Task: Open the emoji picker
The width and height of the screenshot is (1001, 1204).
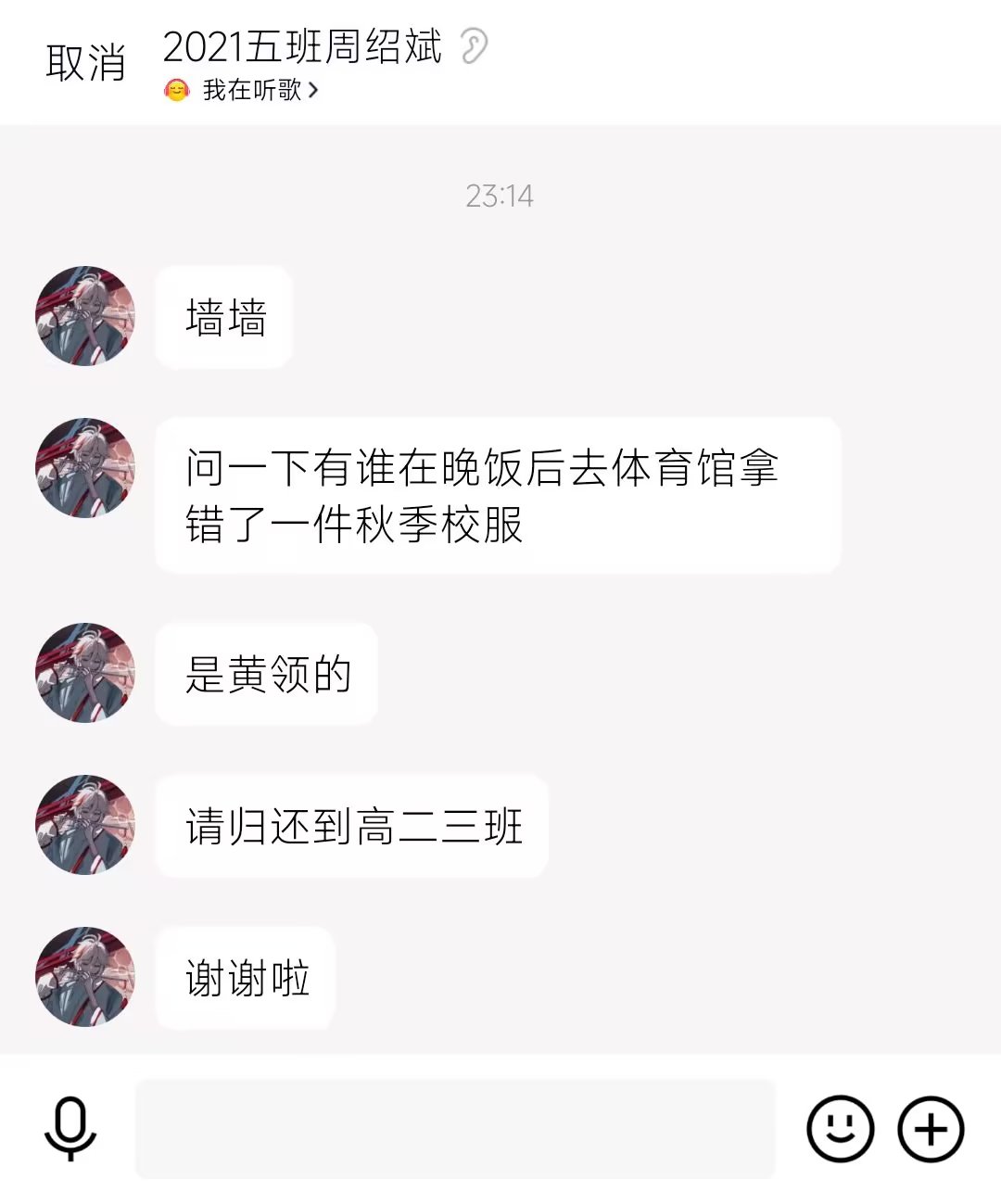Action: pyautogui.click(x=840, y=1128)
